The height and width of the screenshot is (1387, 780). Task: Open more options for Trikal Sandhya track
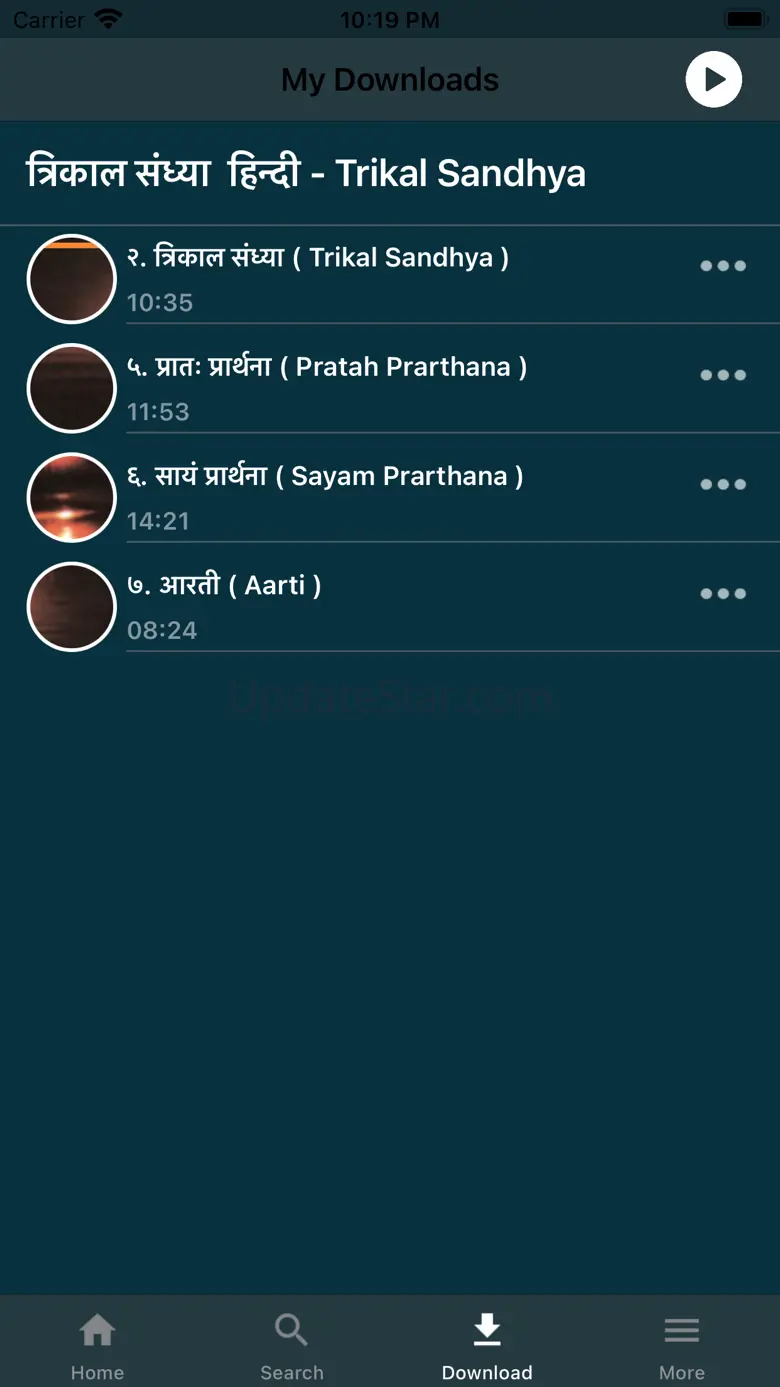coord(723,266)
